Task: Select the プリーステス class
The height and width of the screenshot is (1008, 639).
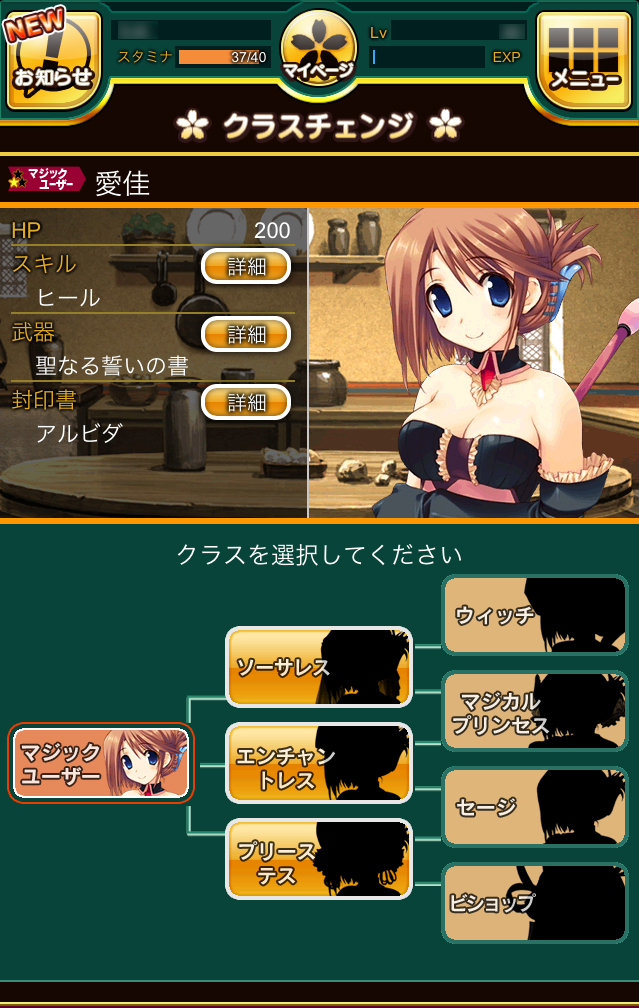Action: (319, 860)
